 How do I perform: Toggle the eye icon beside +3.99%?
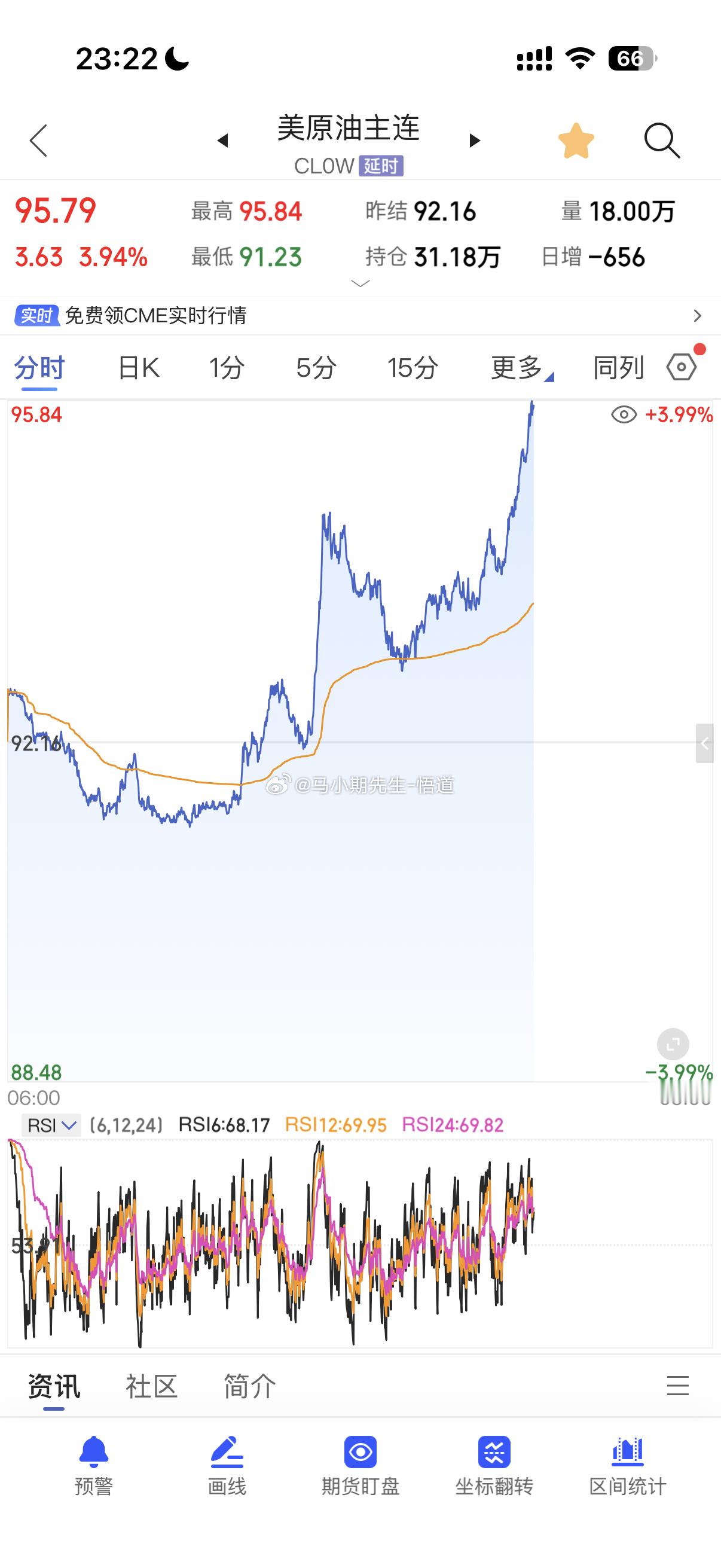coord(624,415)
